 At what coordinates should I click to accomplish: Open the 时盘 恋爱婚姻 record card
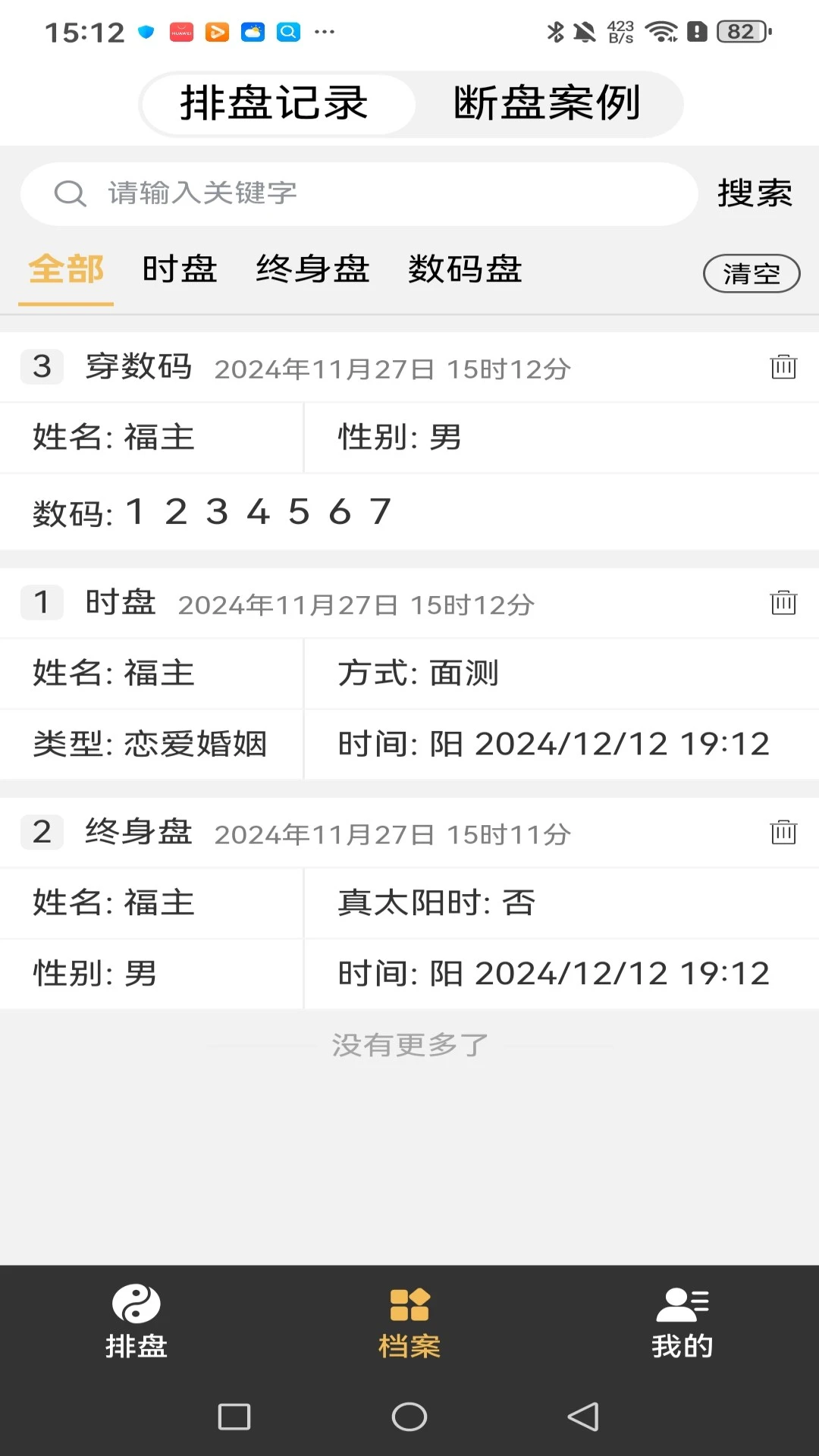click(x=409, y=709)
